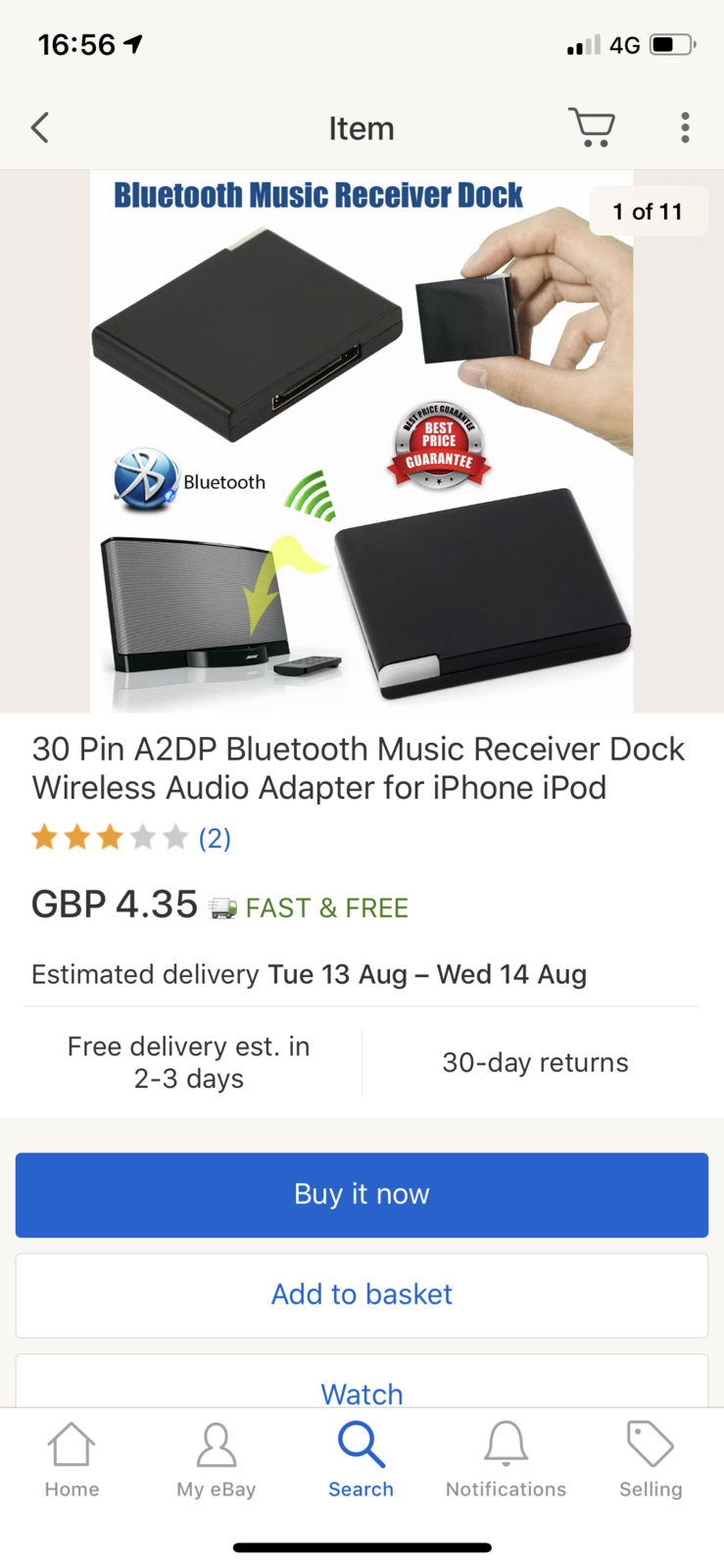Open the My eBay tab

tap(216, 1460)
